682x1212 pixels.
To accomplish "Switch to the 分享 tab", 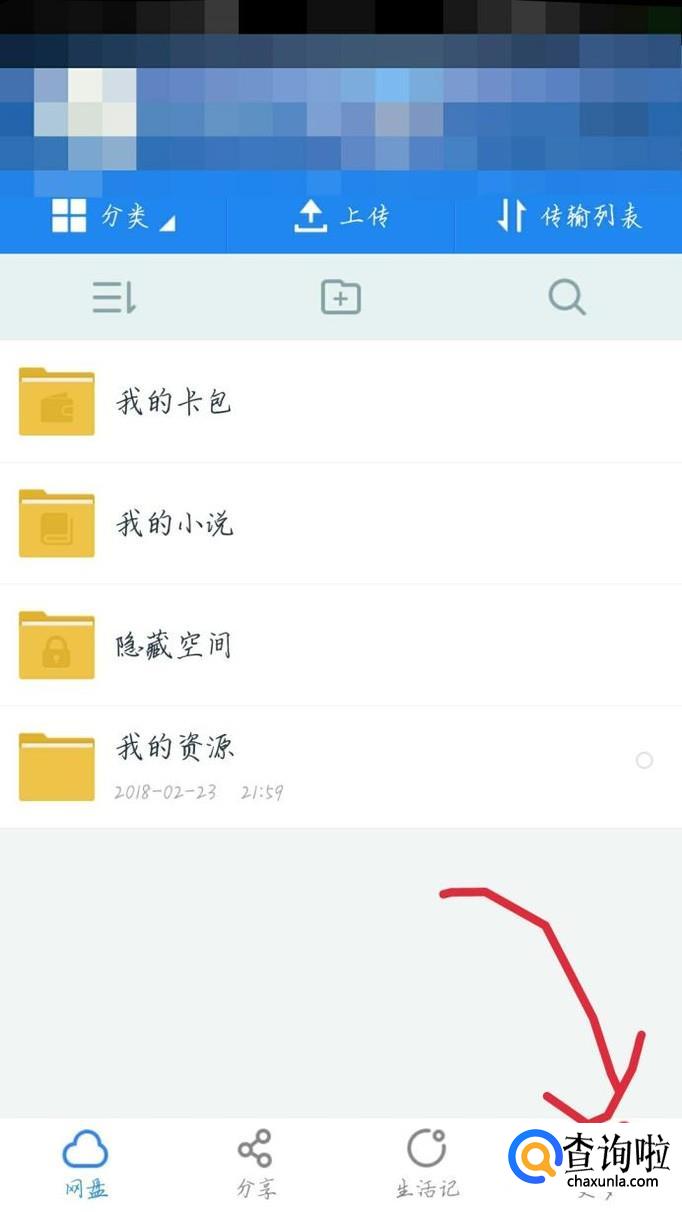I will (x=255, y=1164).
